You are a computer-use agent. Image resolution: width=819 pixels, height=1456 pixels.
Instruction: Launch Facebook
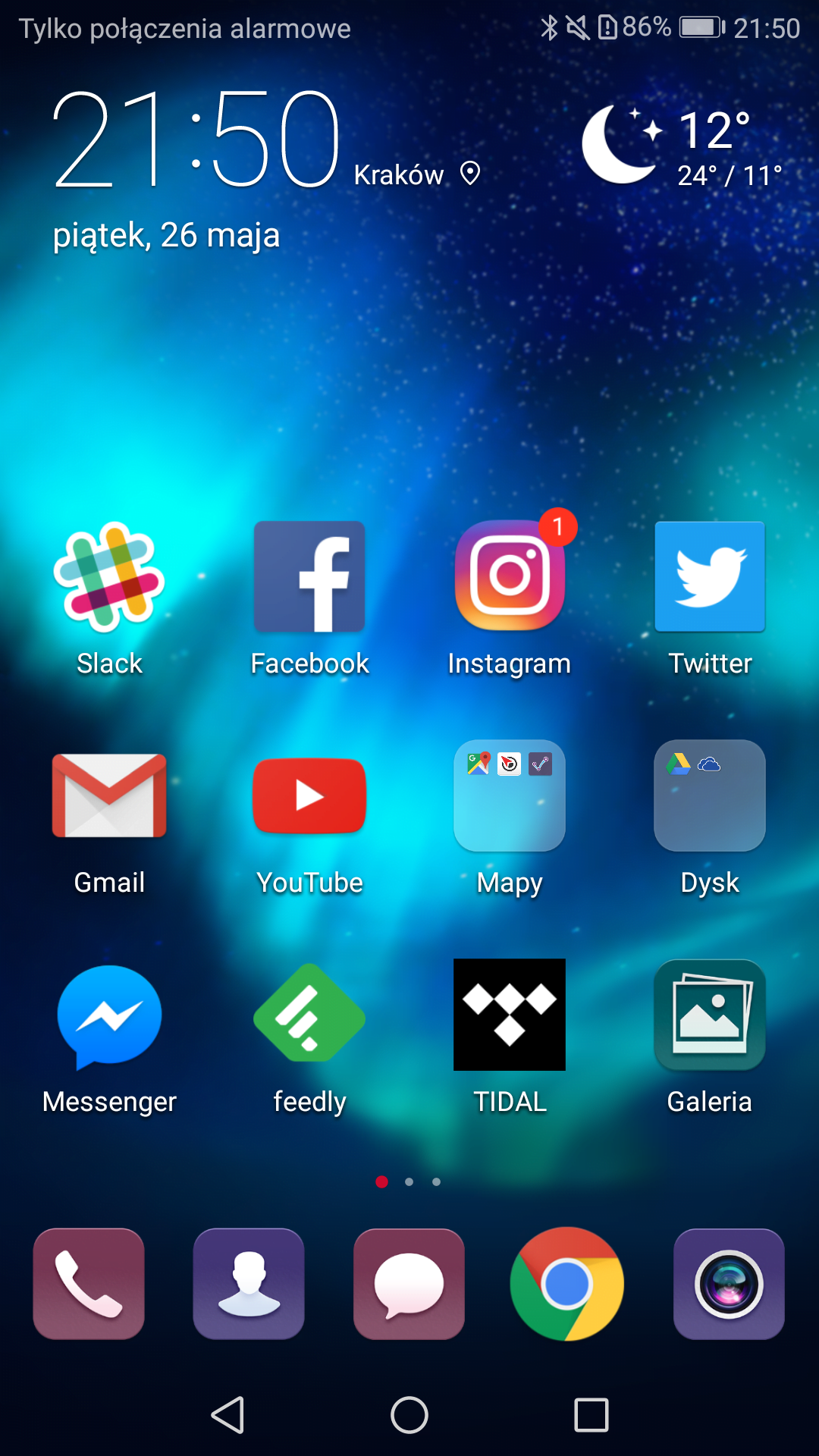pos(309,576)
